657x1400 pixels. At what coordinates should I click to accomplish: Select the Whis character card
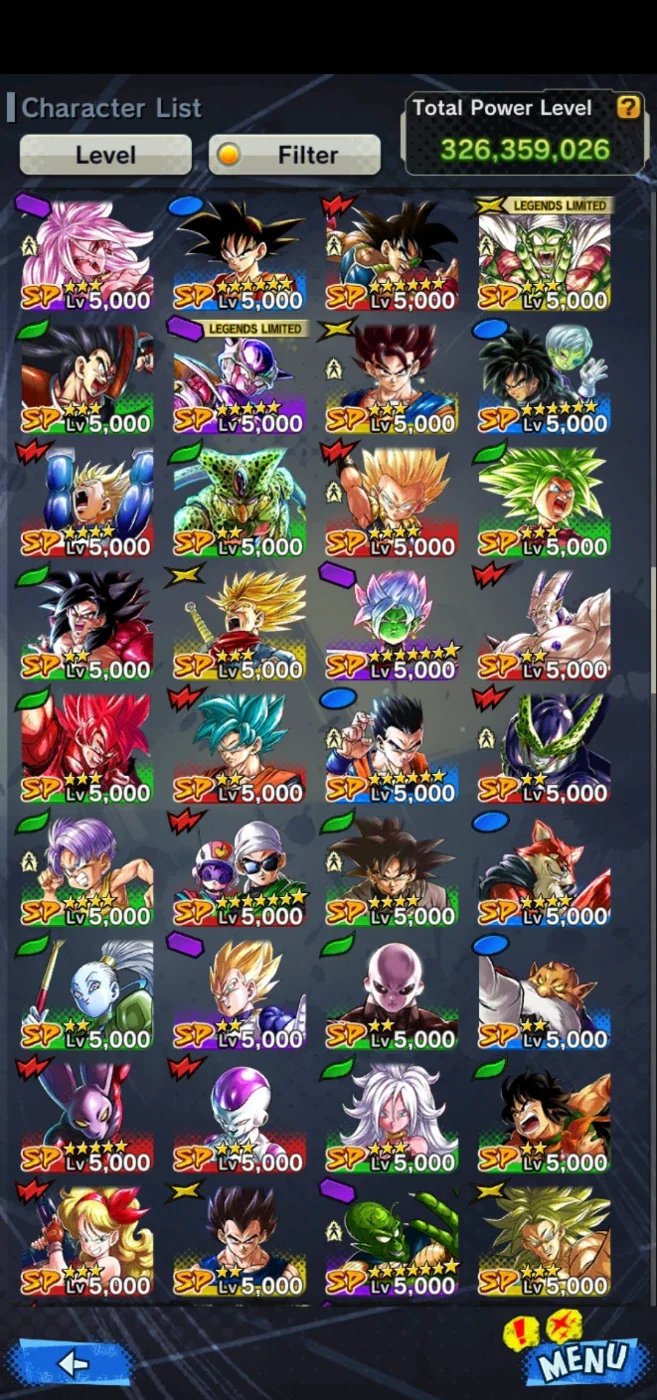(x=87, y=993)
